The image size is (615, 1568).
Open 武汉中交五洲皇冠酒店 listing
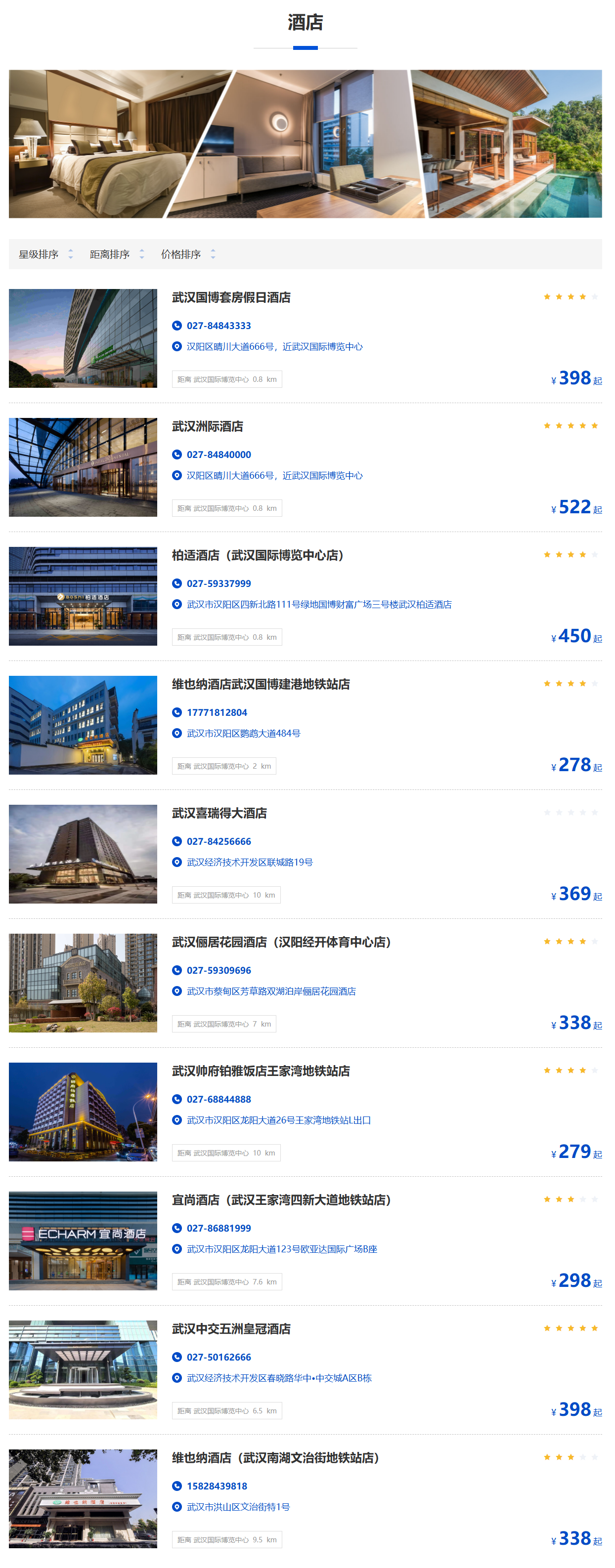click(231, 1329)
